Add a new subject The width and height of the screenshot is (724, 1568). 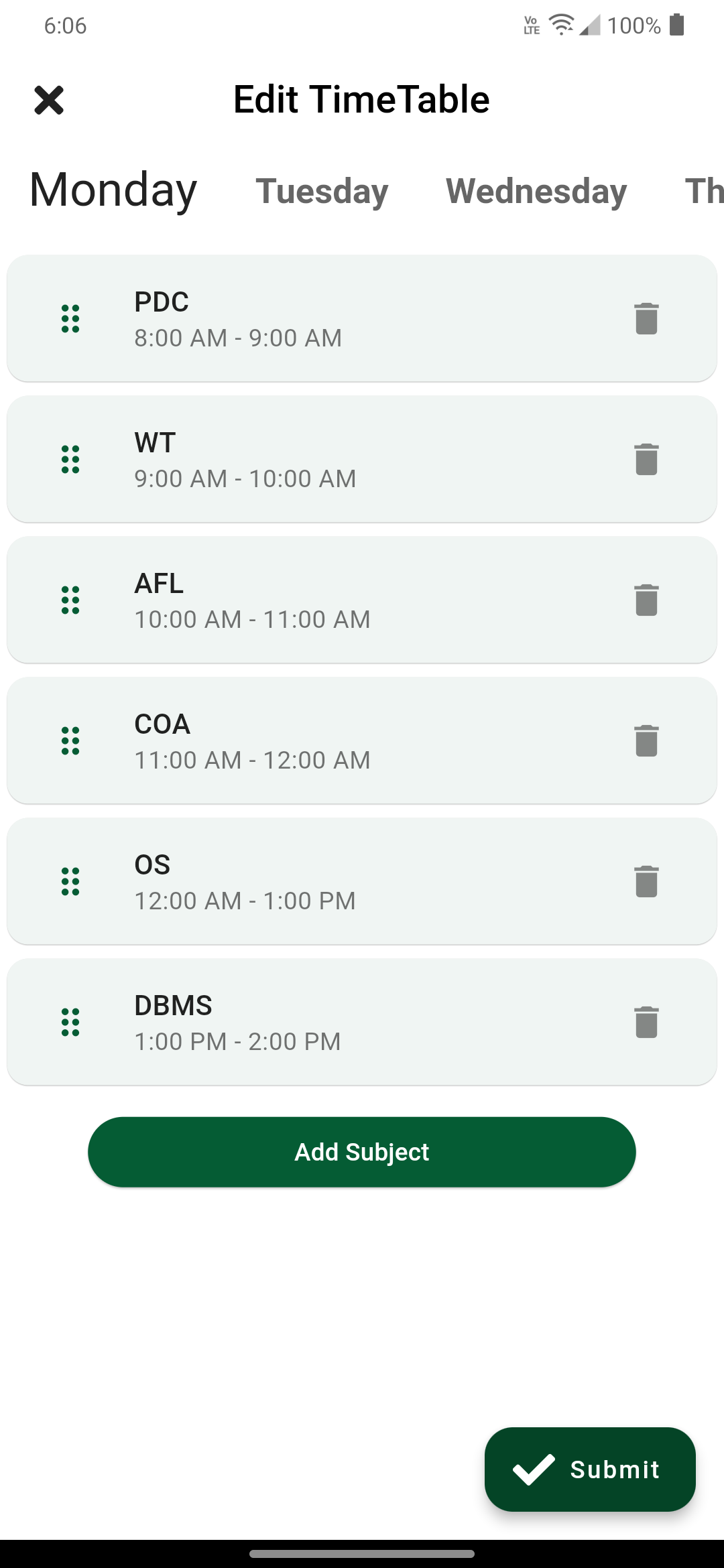pyautogui.click(x=362, y=1152)
